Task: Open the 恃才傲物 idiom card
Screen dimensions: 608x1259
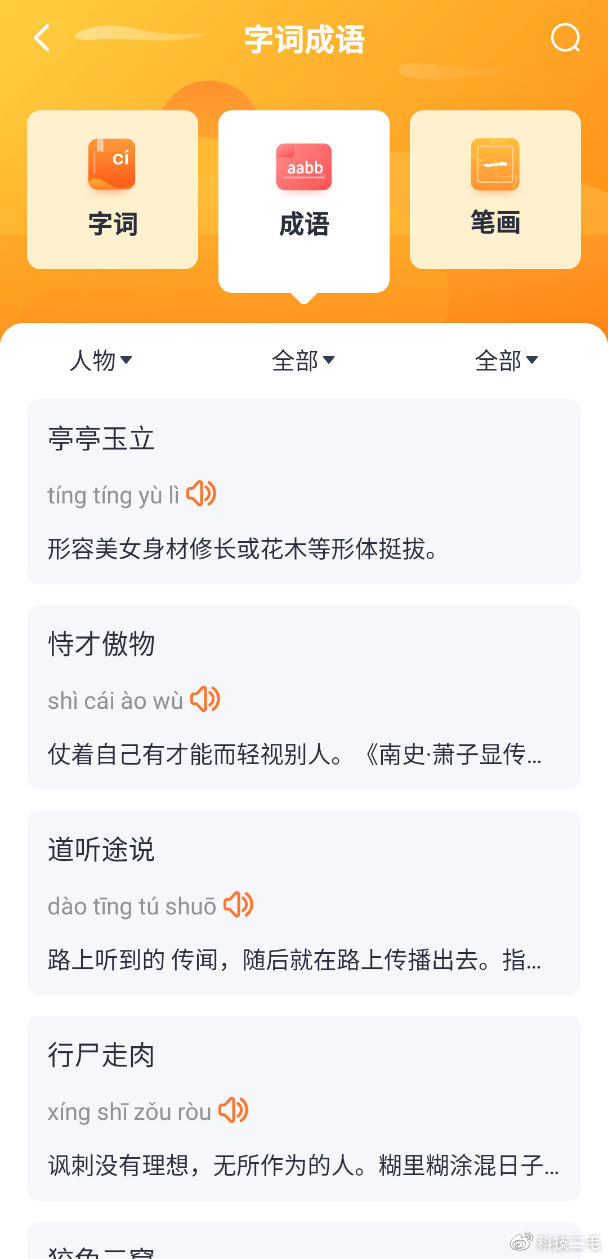Action: point(303,697)
